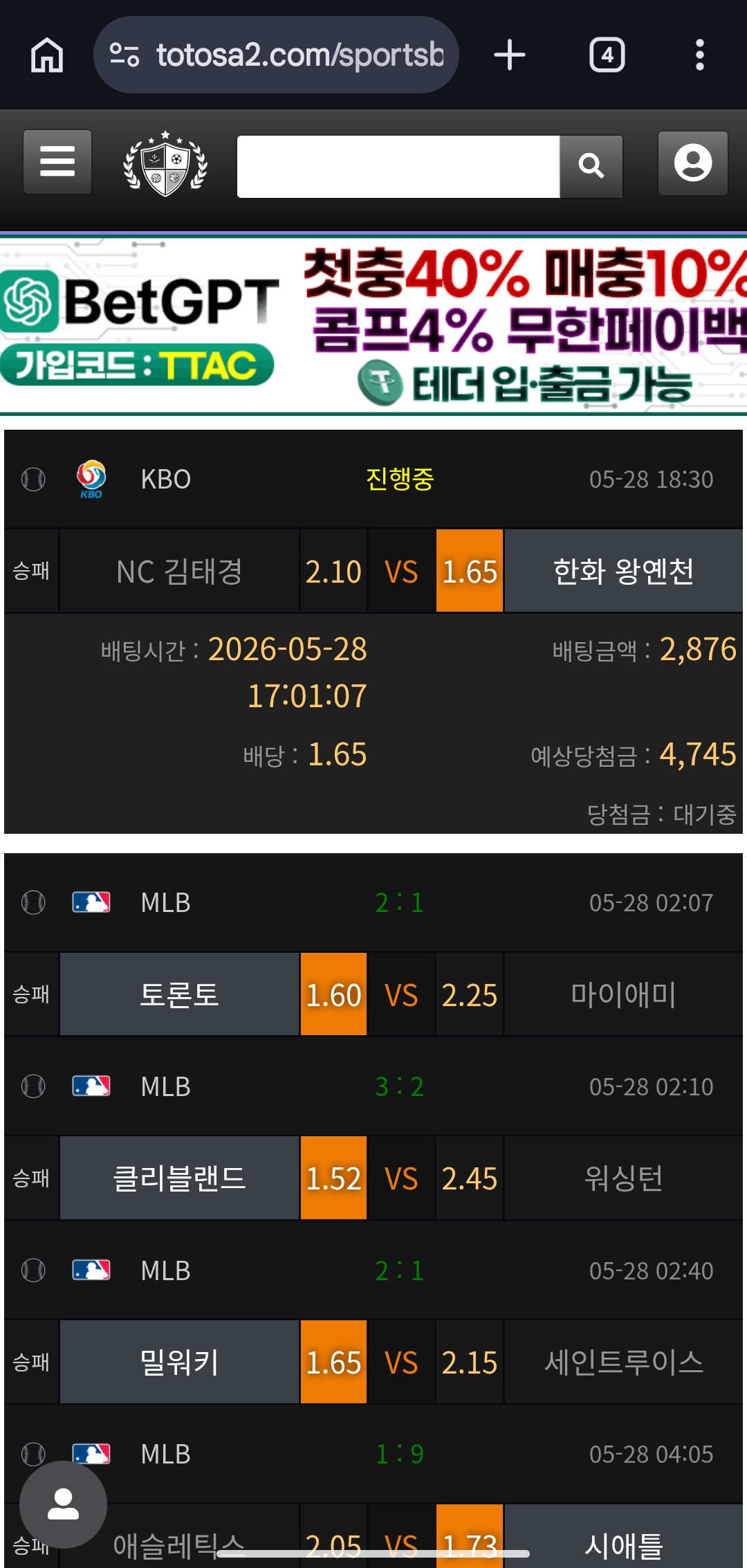Open the browser overflow menu
Image resolution: width=747 pixels, height=1568 pixels.
click(x=700, y=55)
